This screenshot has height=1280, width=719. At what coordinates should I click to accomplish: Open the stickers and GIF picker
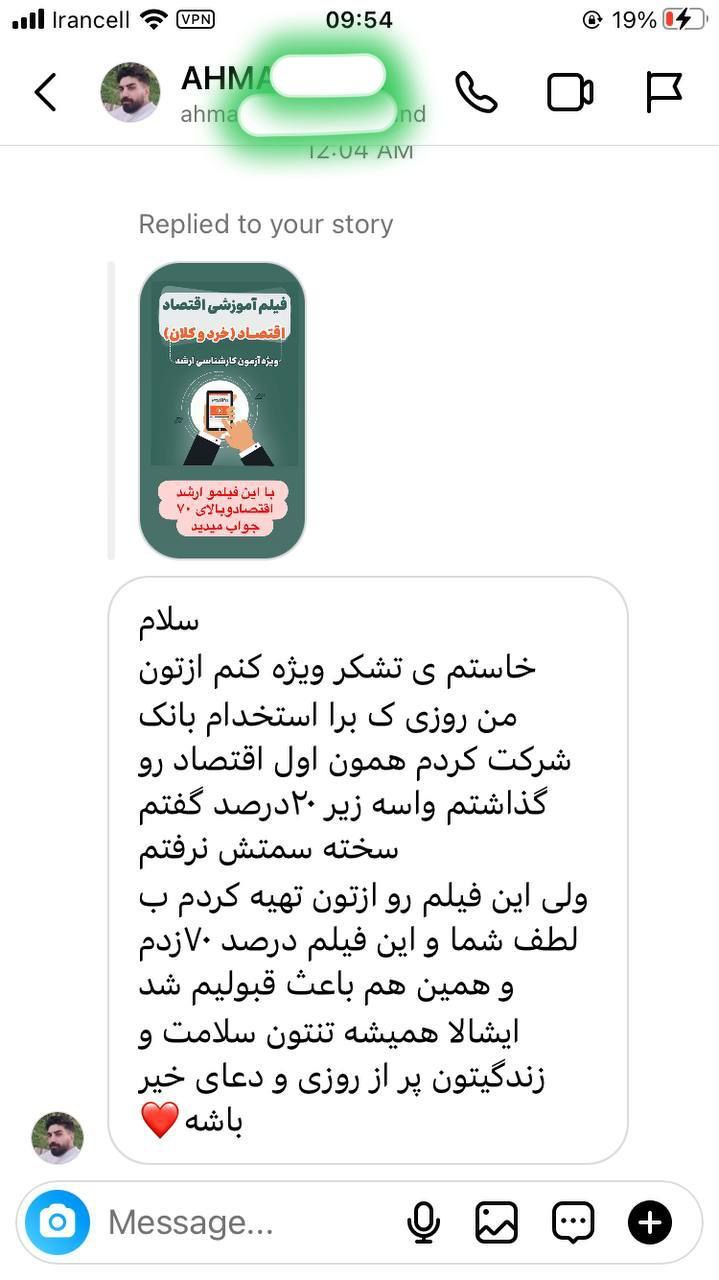pos(573,1222)
